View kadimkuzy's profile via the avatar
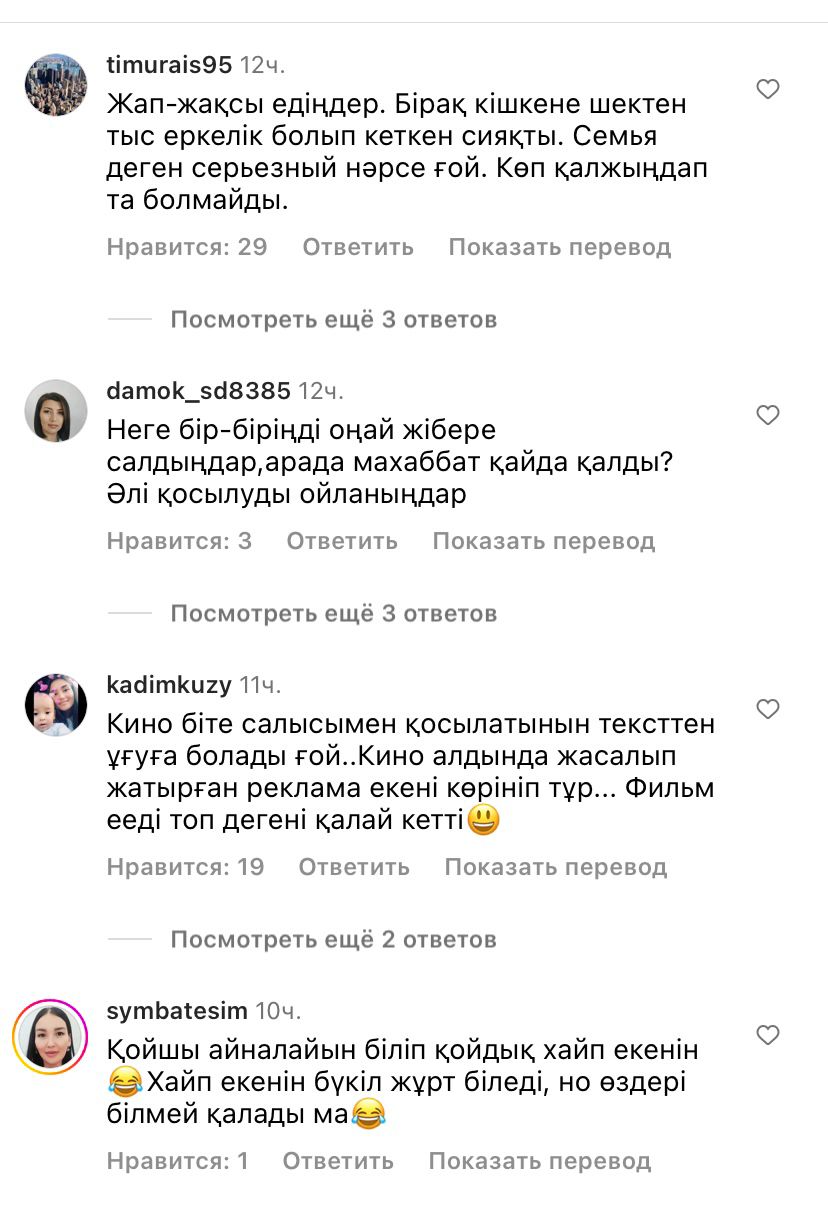This screenshot has height=1206, width=828. (56, 705)
